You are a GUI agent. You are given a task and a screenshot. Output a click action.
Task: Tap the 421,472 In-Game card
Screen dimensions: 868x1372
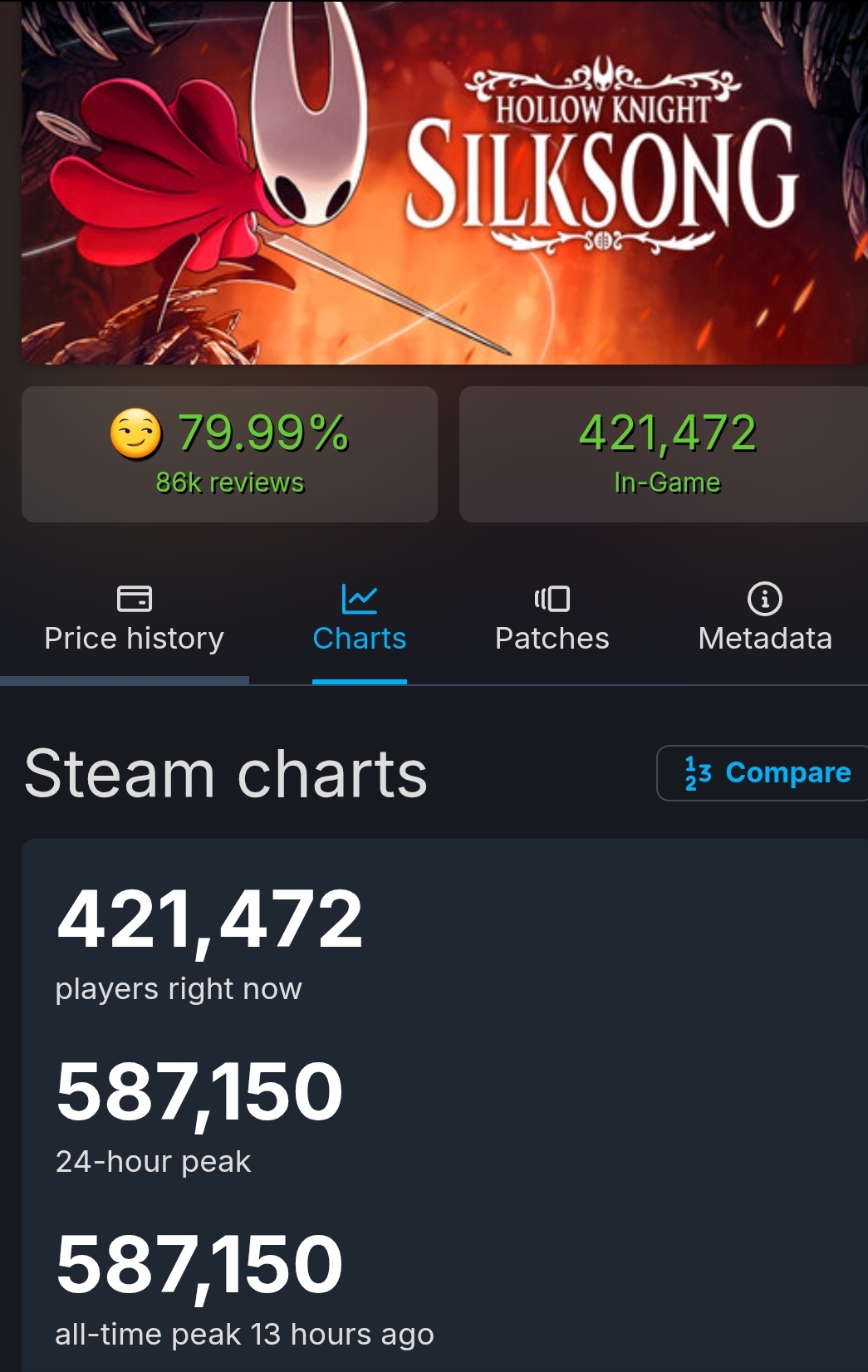[665, 453]
